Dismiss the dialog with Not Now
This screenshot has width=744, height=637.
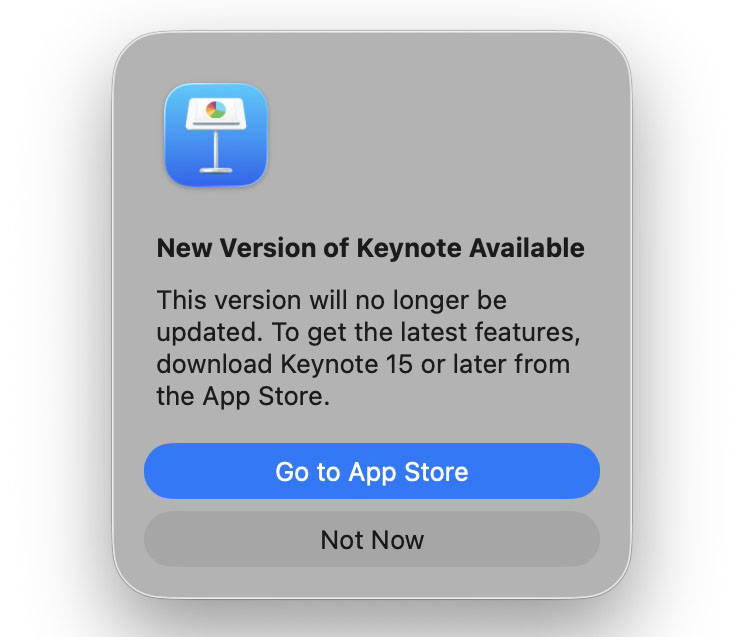click(372, 540)
